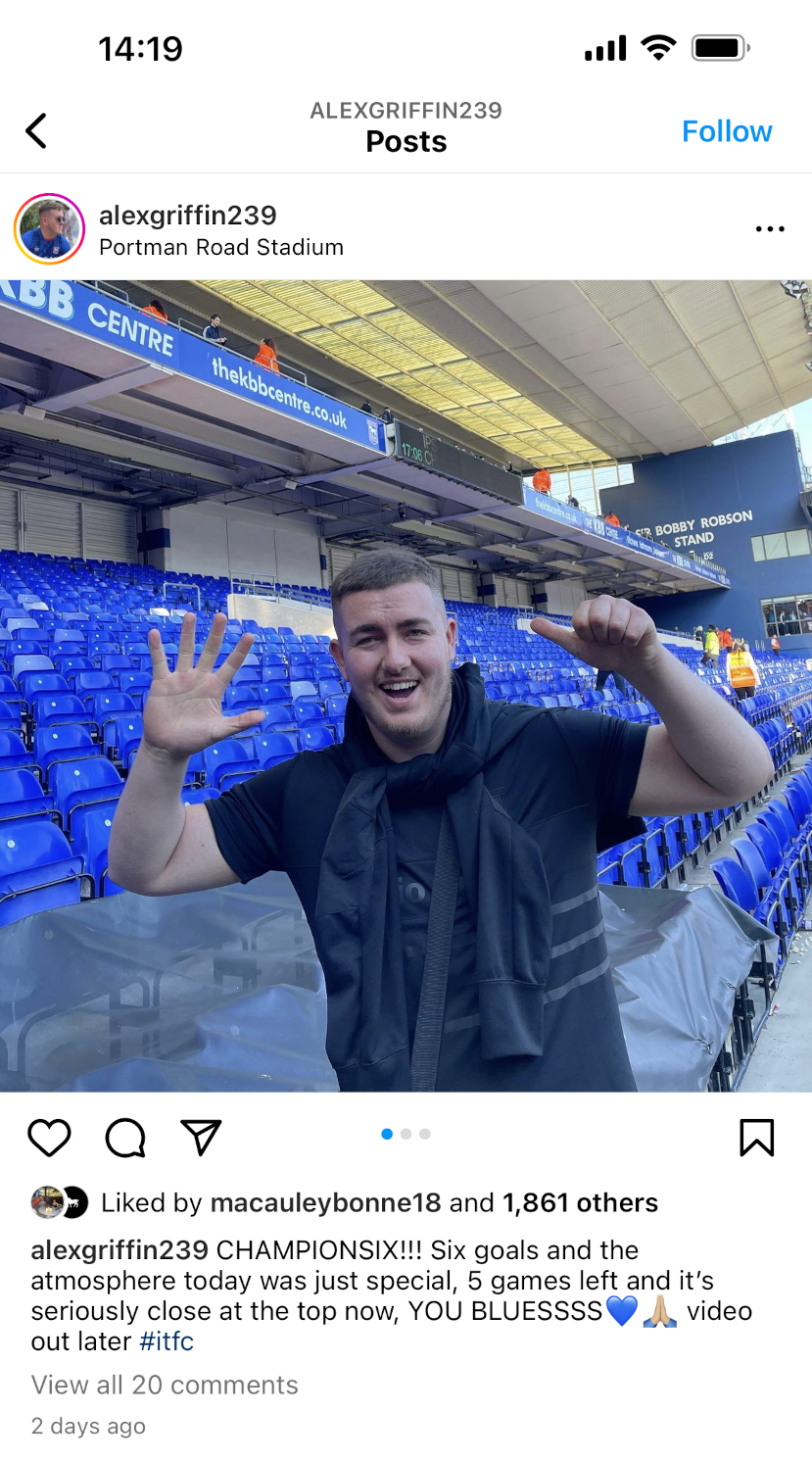Go back using the top-left arrow

pos(36,130)
